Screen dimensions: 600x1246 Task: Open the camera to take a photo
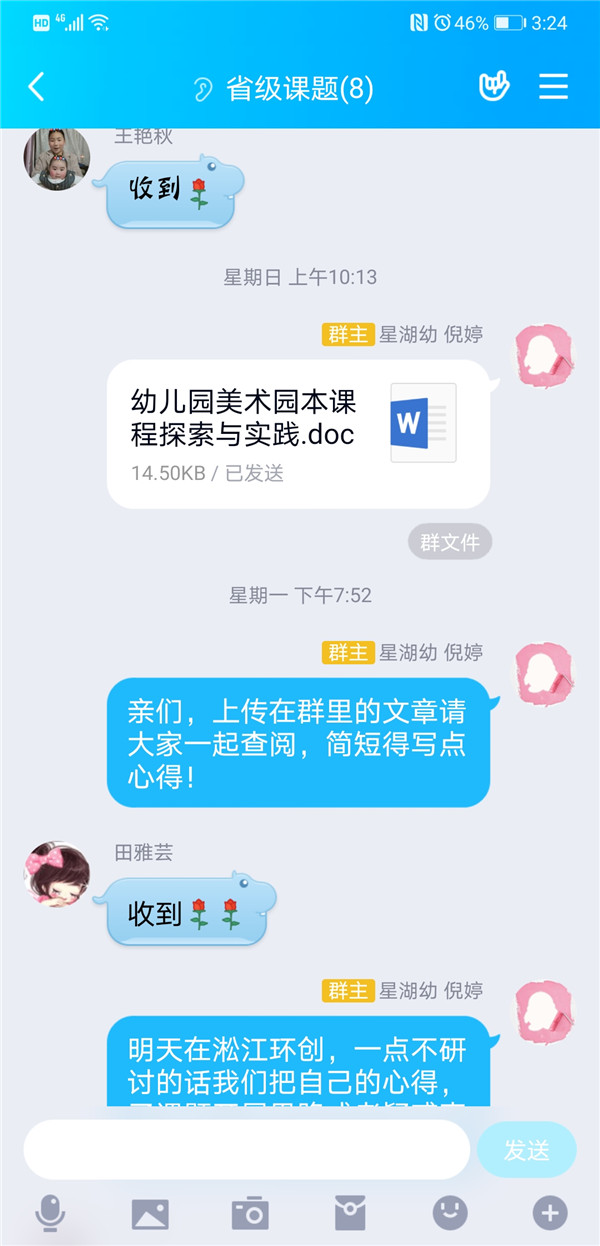coord(250,1213)
